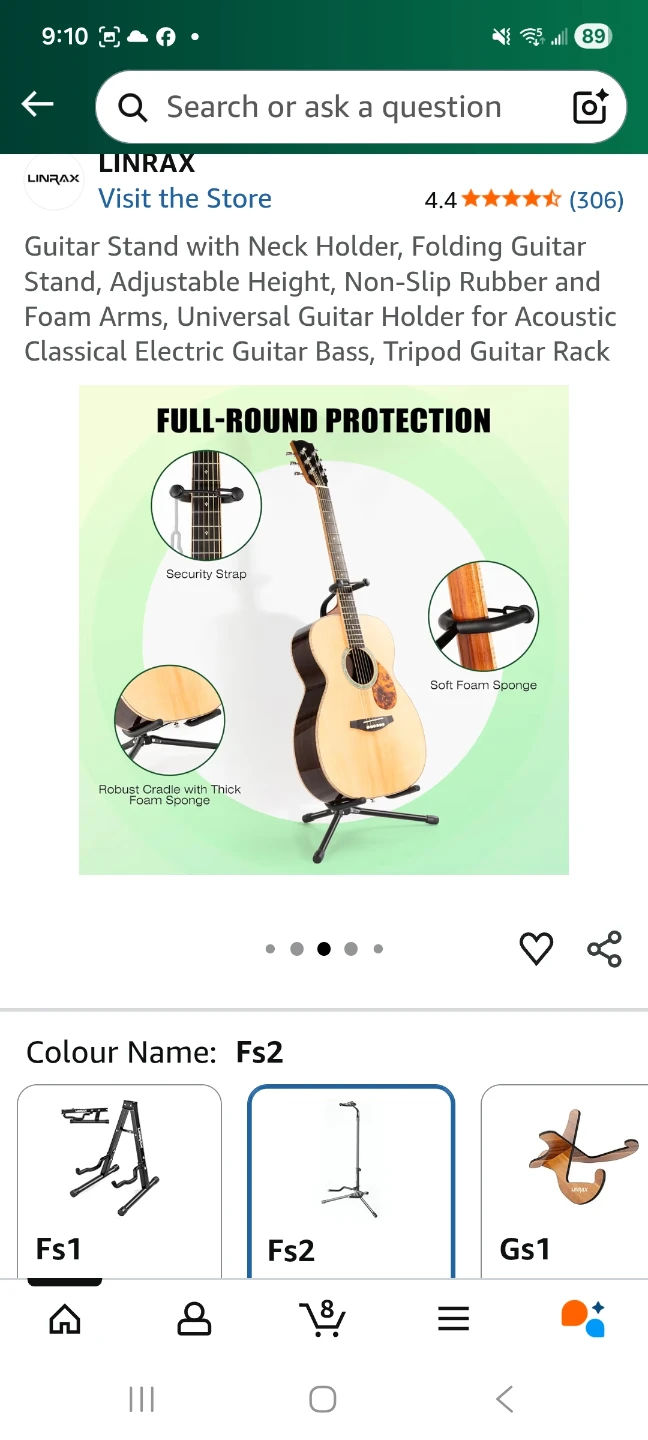Visit the Store link for LINRAX
The image size is (648, 1440).
[185, 198]
